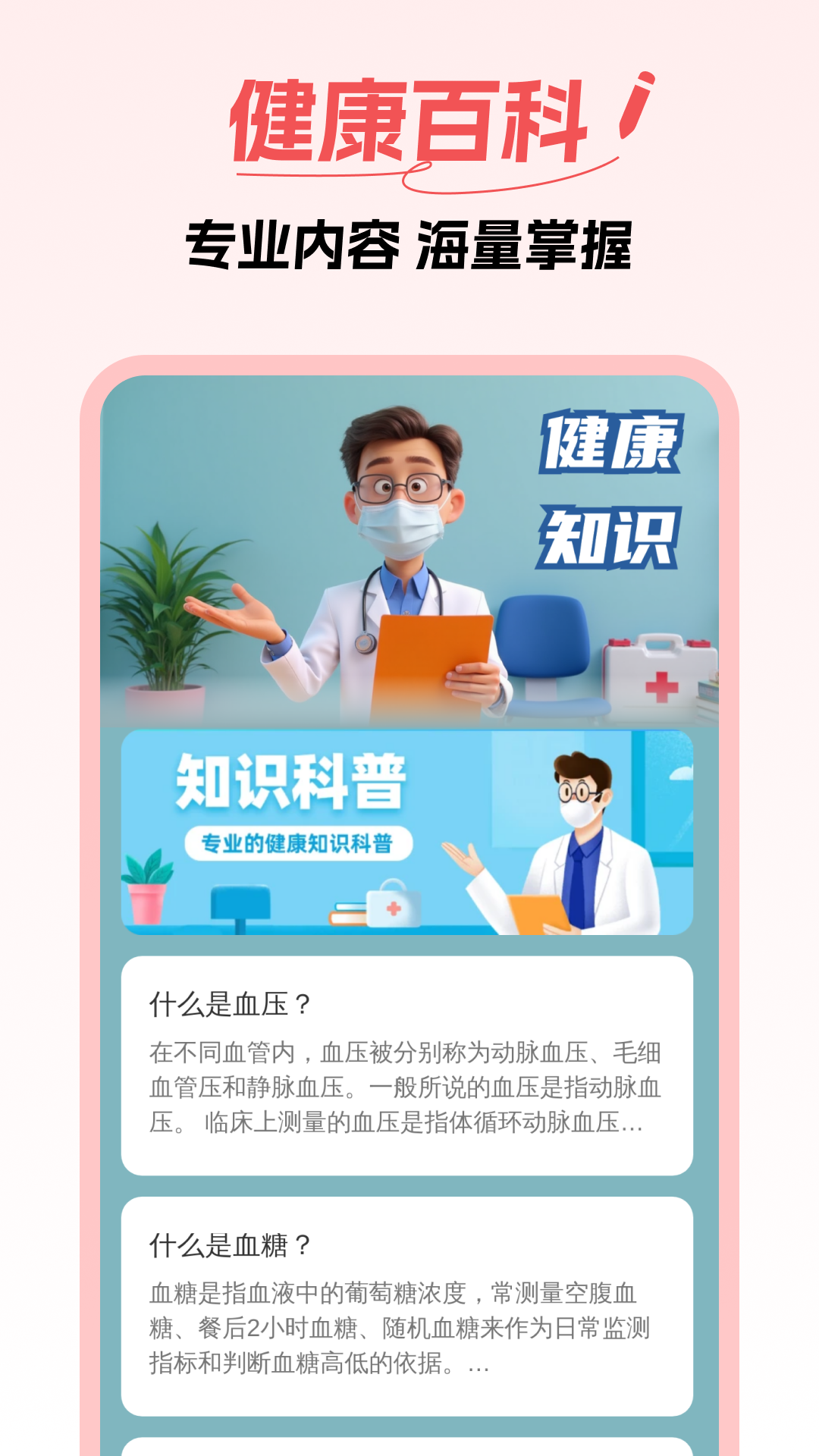The width and height of the screenshot is (819, 1456).
Task: Click the subtitle 专业内容 海量掌握
Action: coord(409,239)
